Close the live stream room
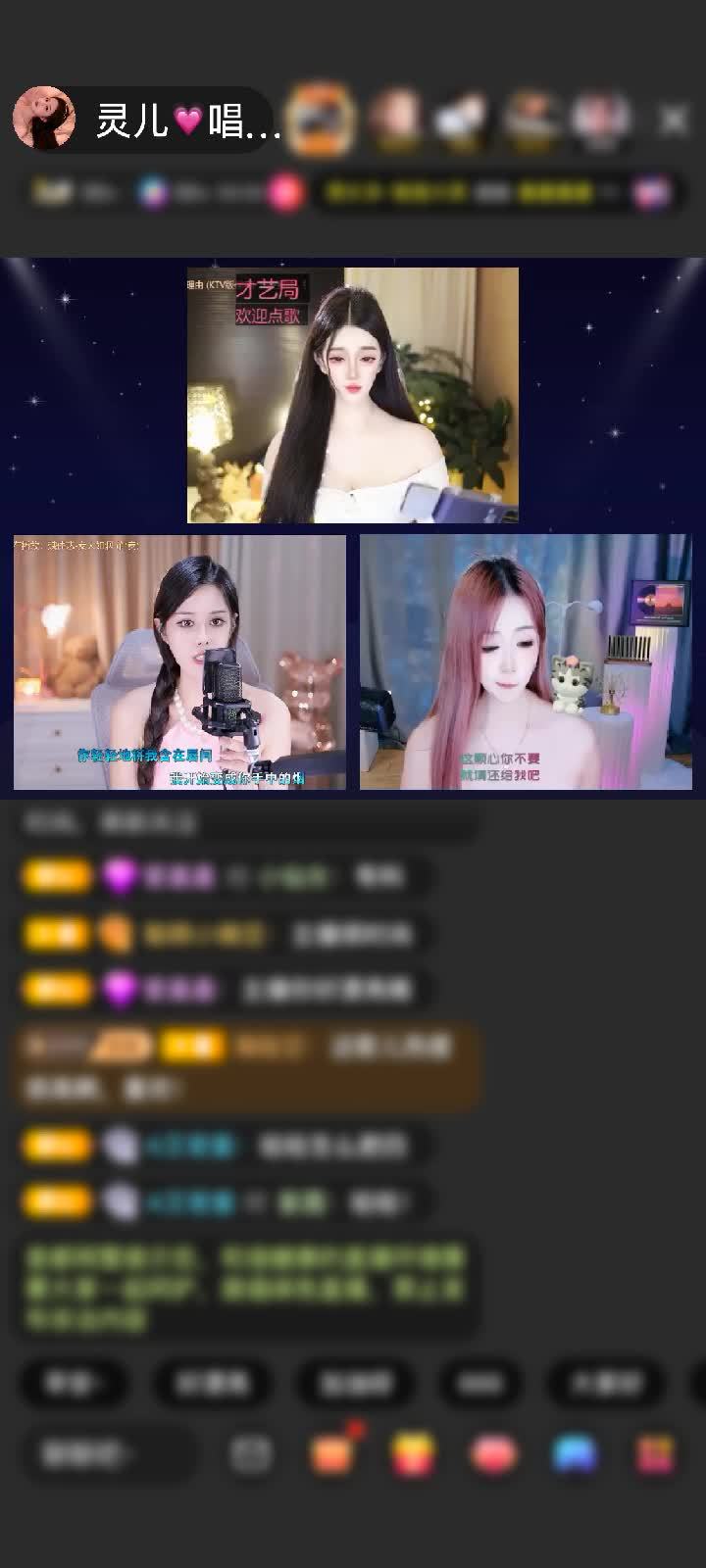706x1568 pixels. point(673,120)
